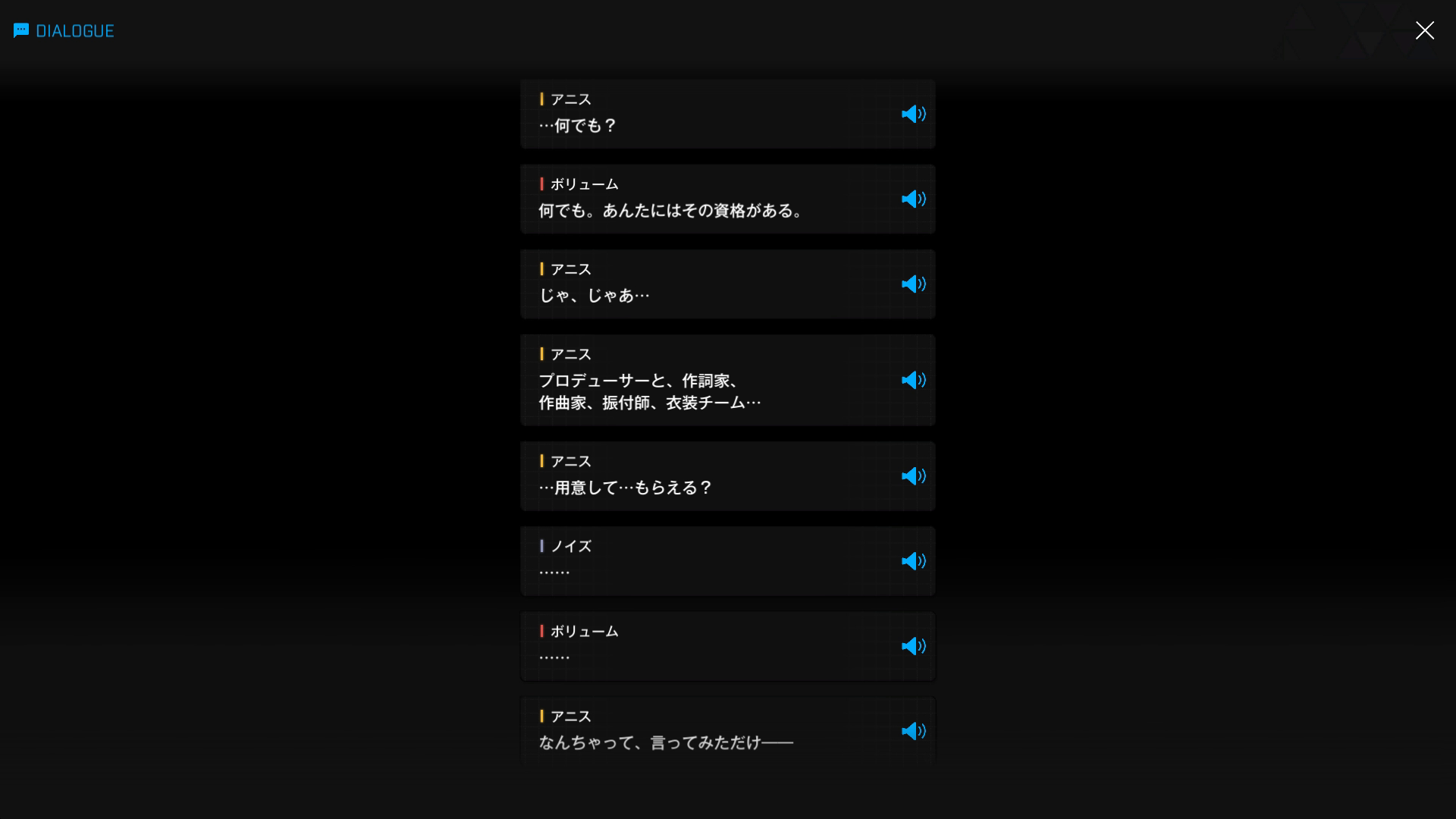Image resolution: width=1456 pixels, height=819 pixels.
Task: Play ボリューム voice line 何でも。あんたにはその資格がある。
Action: click(x=913, y=199)
